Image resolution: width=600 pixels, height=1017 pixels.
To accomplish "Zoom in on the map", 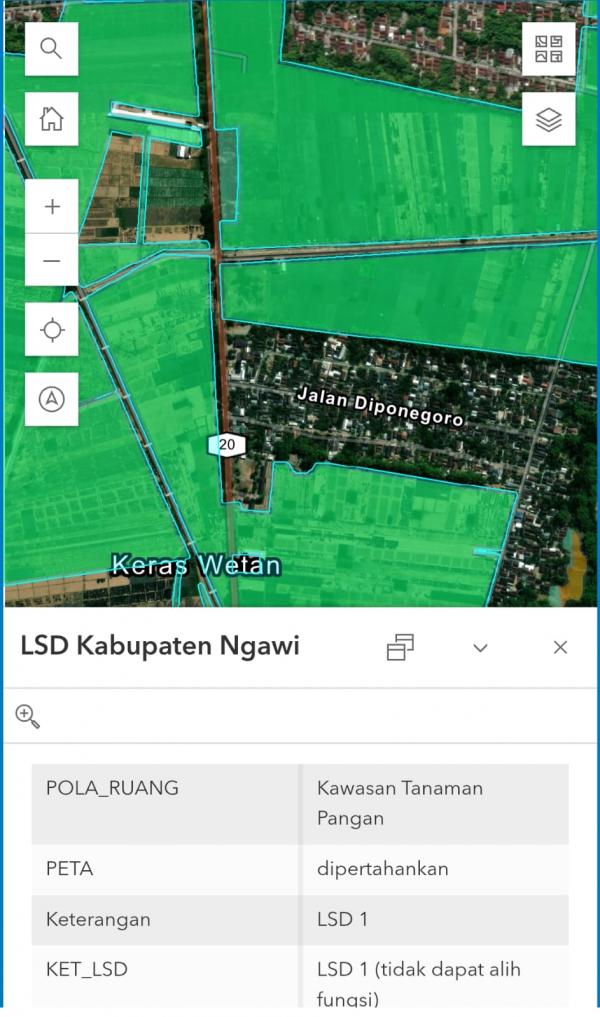I will click(52, 207).
